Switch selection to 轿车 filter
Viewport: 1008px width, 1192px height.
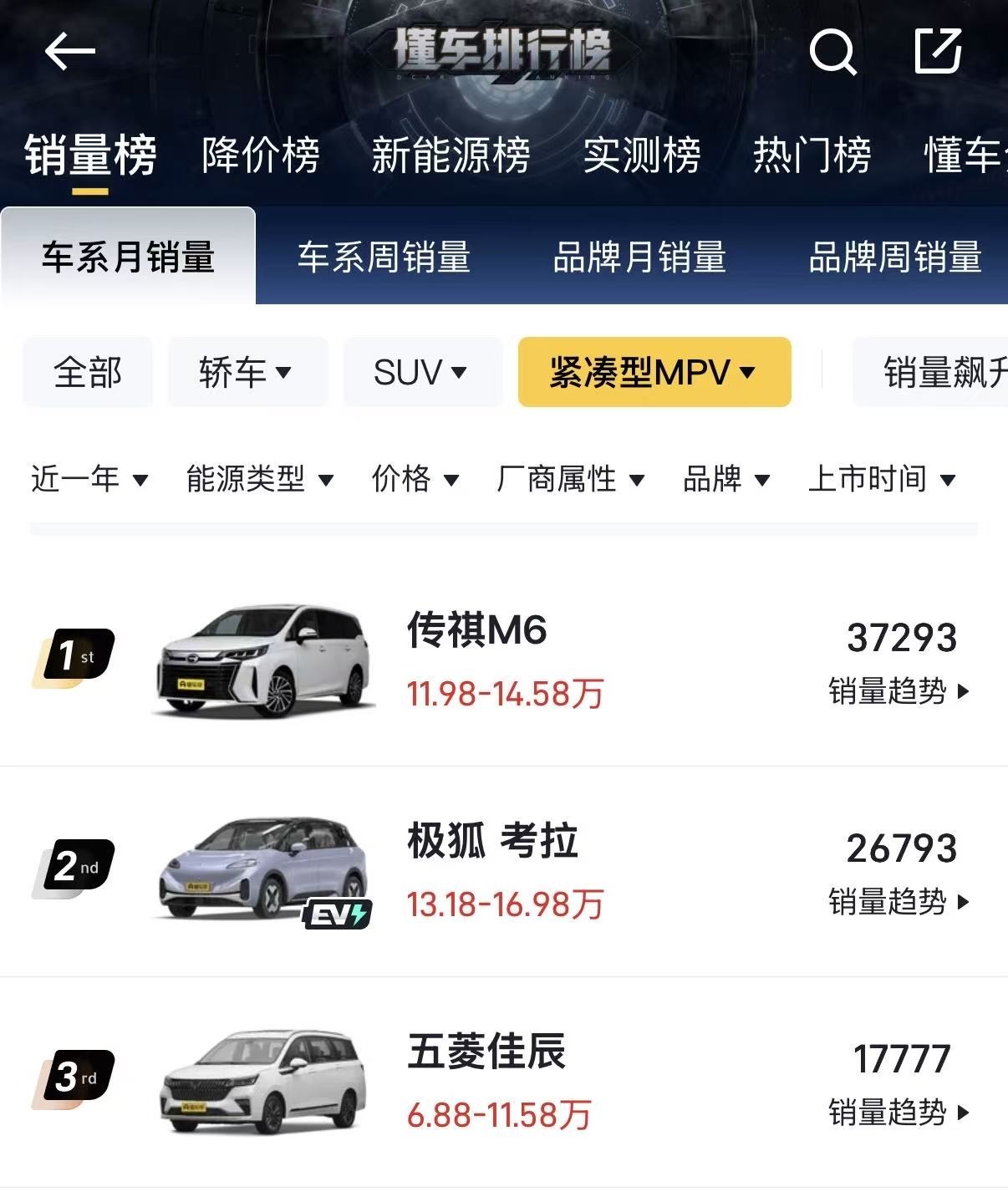click(x=247, y=371)
